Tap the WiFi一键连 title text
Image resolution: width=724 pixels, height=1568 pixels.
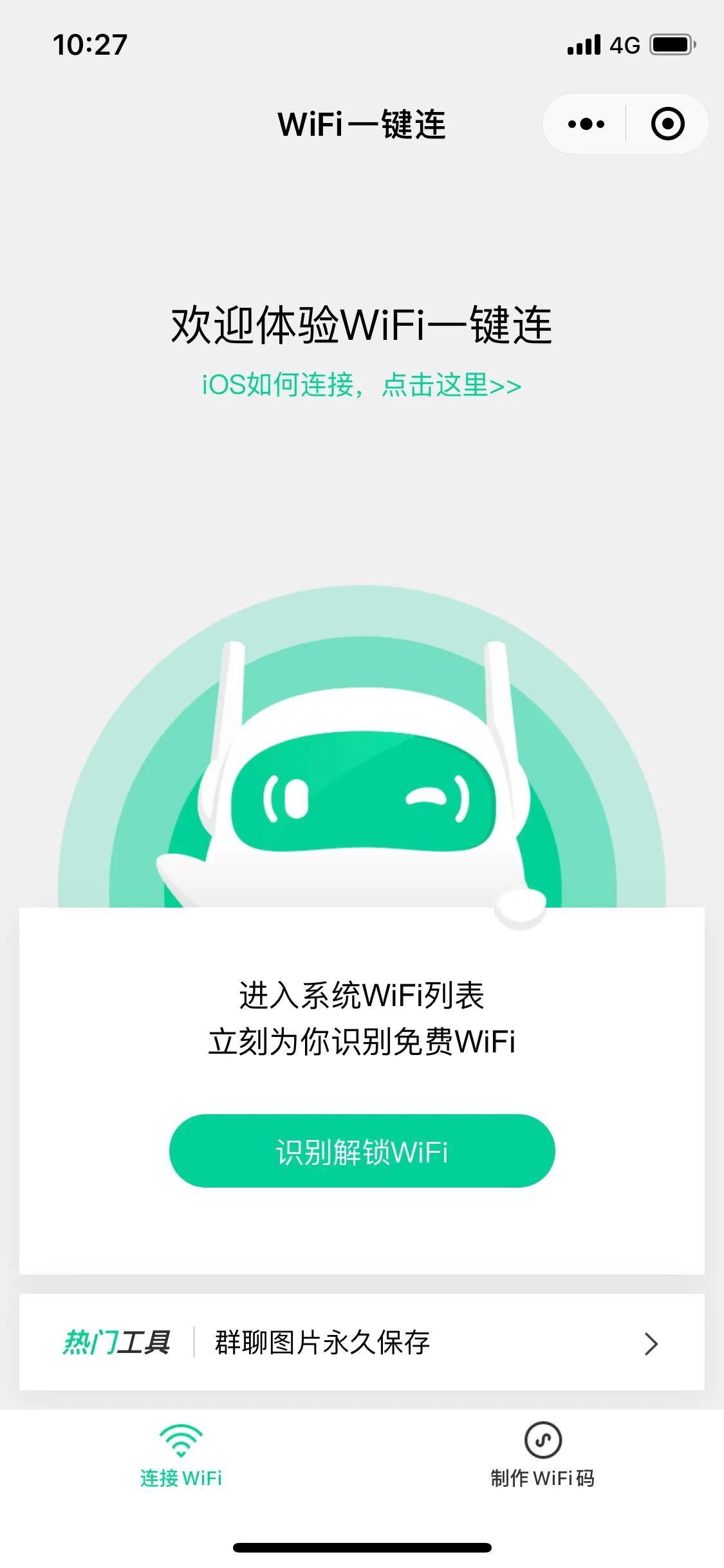(x=362, y=124)
